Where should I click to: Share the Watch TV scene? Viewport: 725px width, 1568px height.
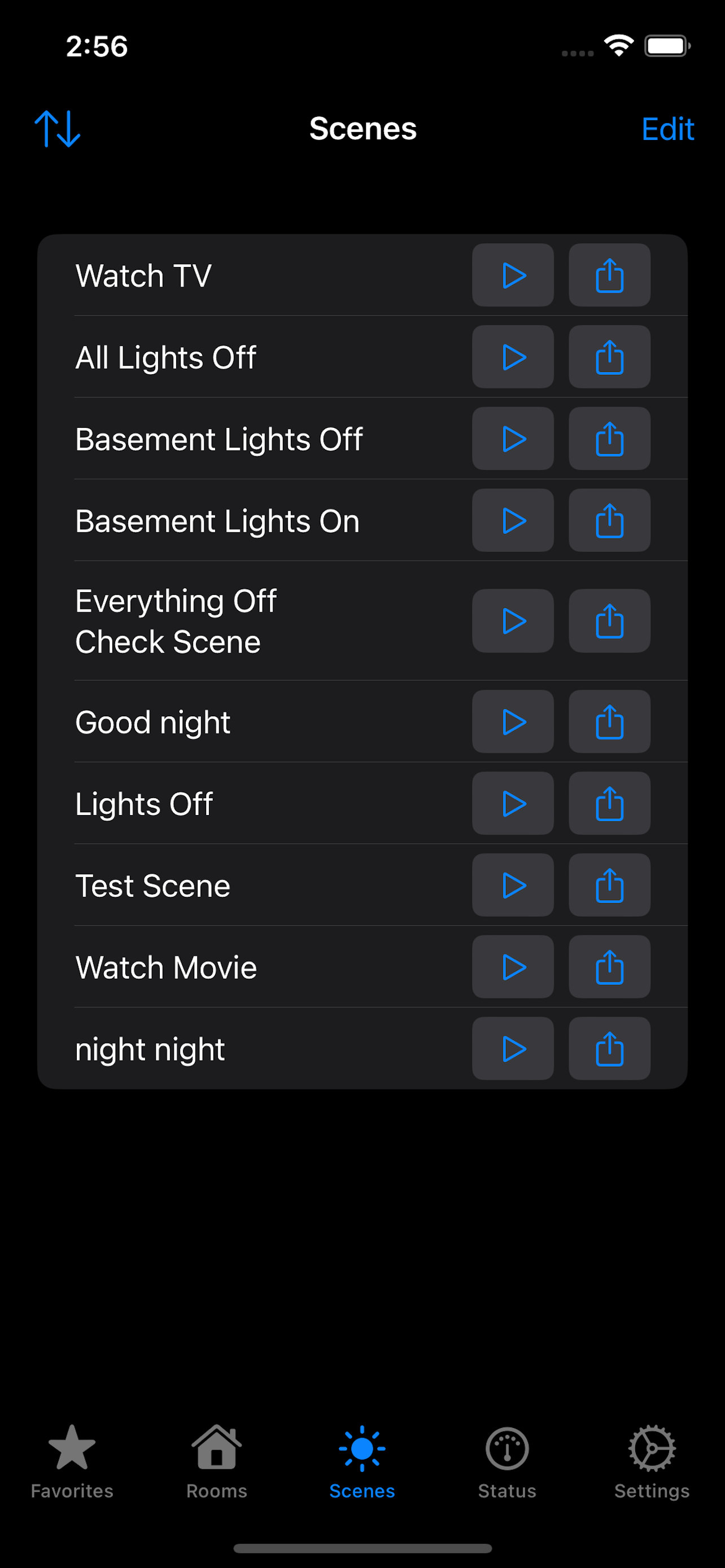tap(609, 275)
